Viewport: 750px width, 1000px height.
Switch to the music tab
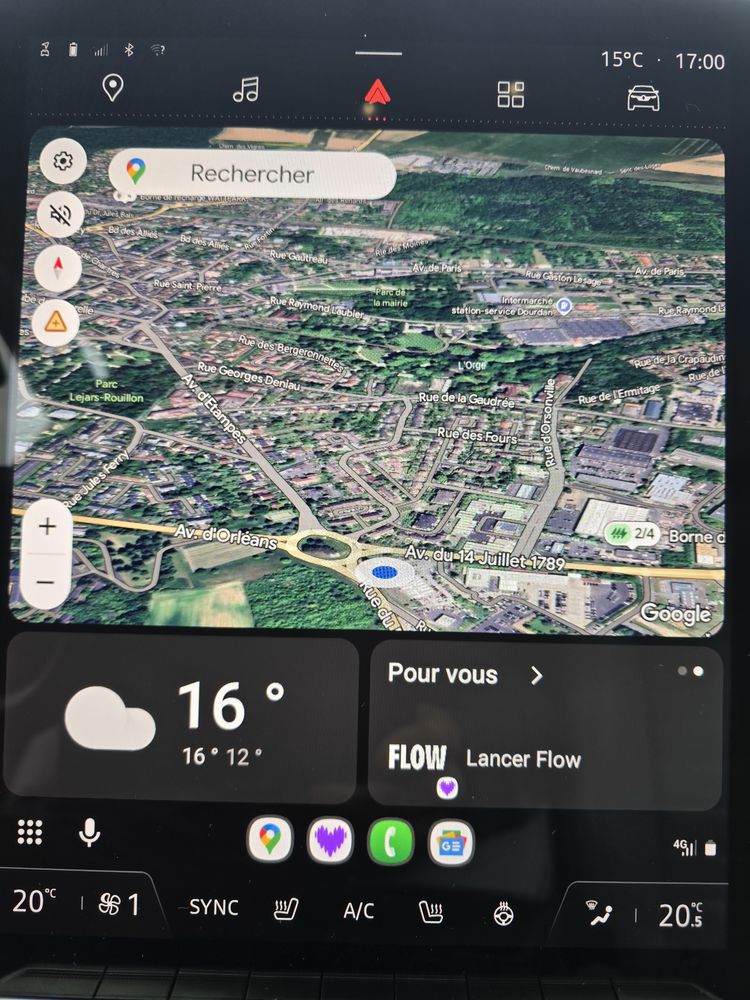[245, 90]
